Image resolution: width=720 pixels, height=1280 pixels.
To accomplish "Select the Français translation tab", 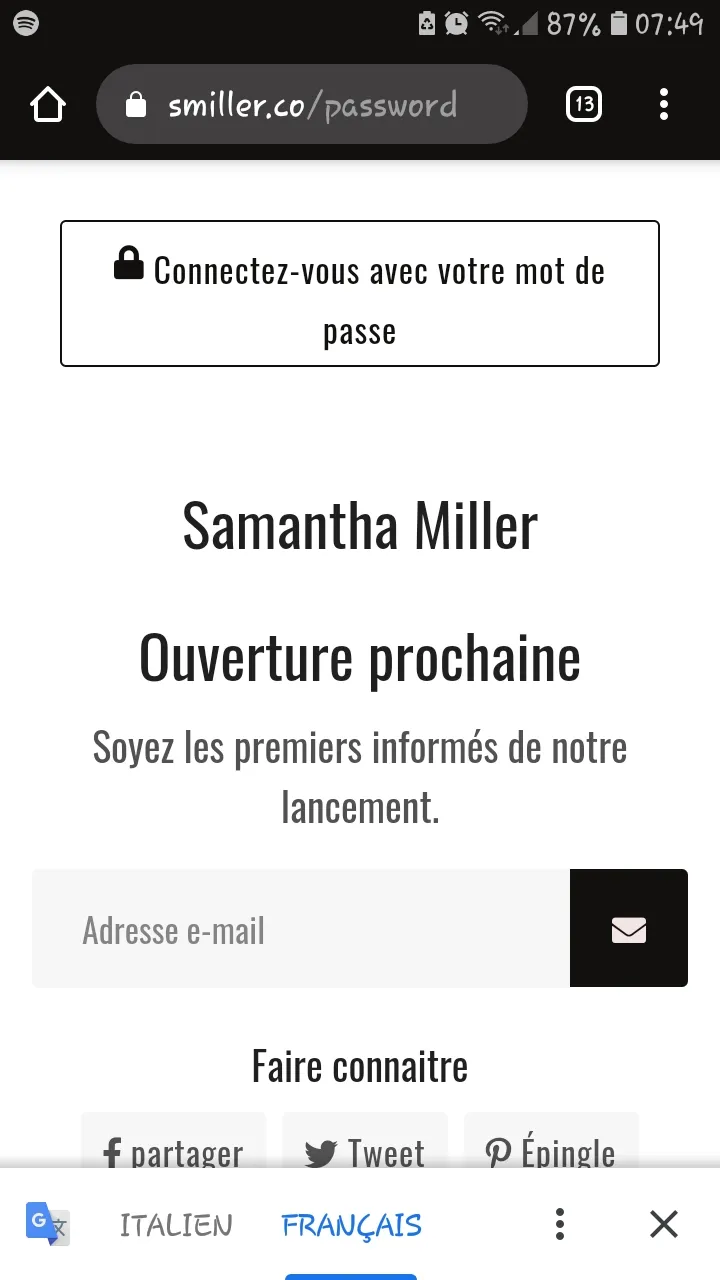I will click(x=351, y=1225).
